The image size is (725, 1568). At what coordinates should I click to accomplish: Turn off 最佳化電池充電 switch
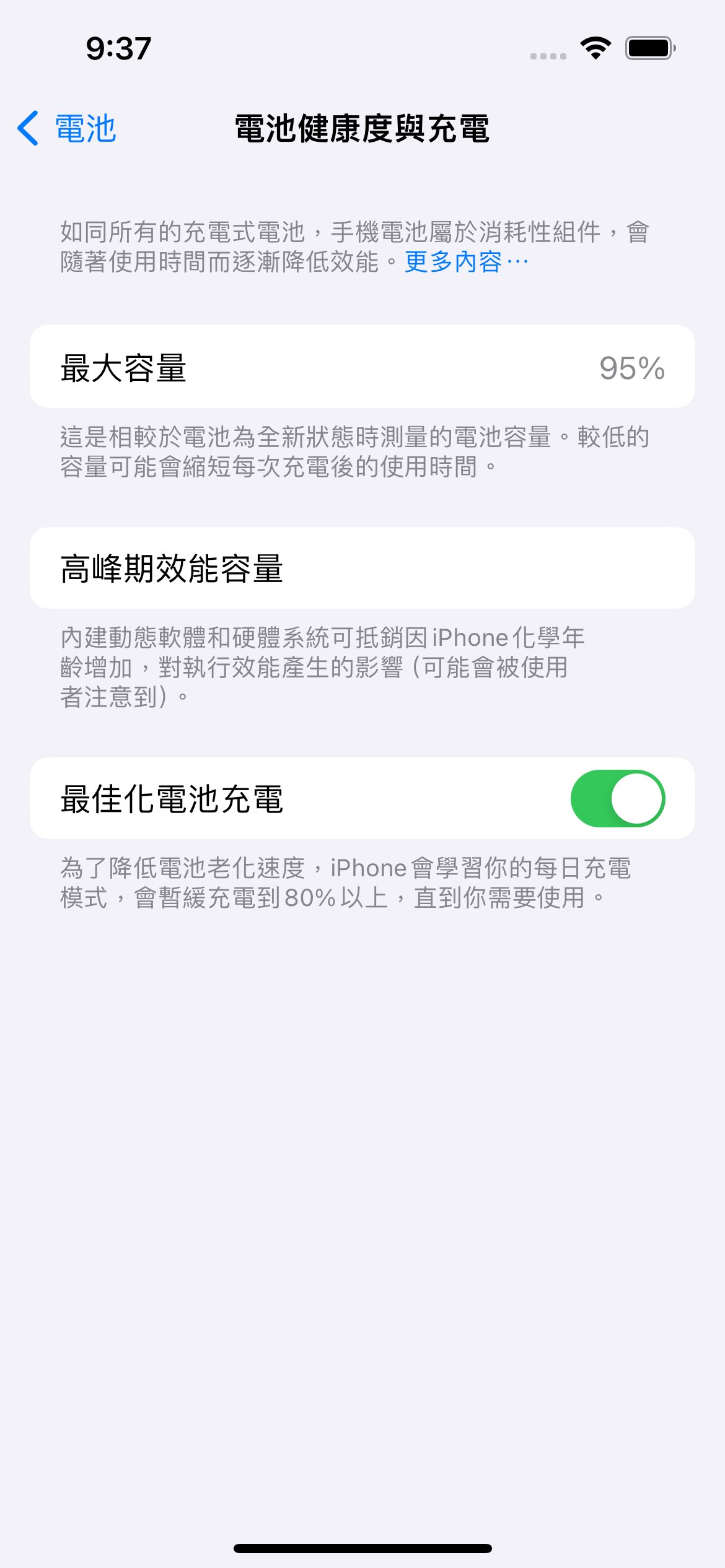[x=617, y=798]
